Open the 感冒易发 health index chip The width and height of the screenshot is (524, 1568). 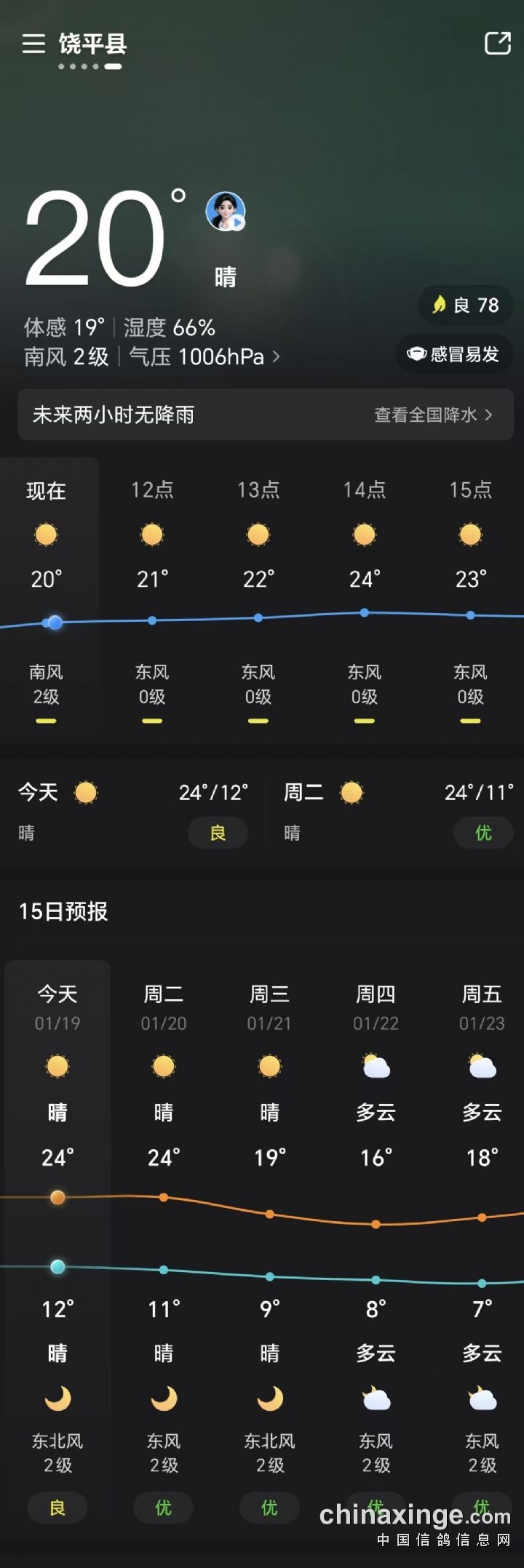coord(454,354)
